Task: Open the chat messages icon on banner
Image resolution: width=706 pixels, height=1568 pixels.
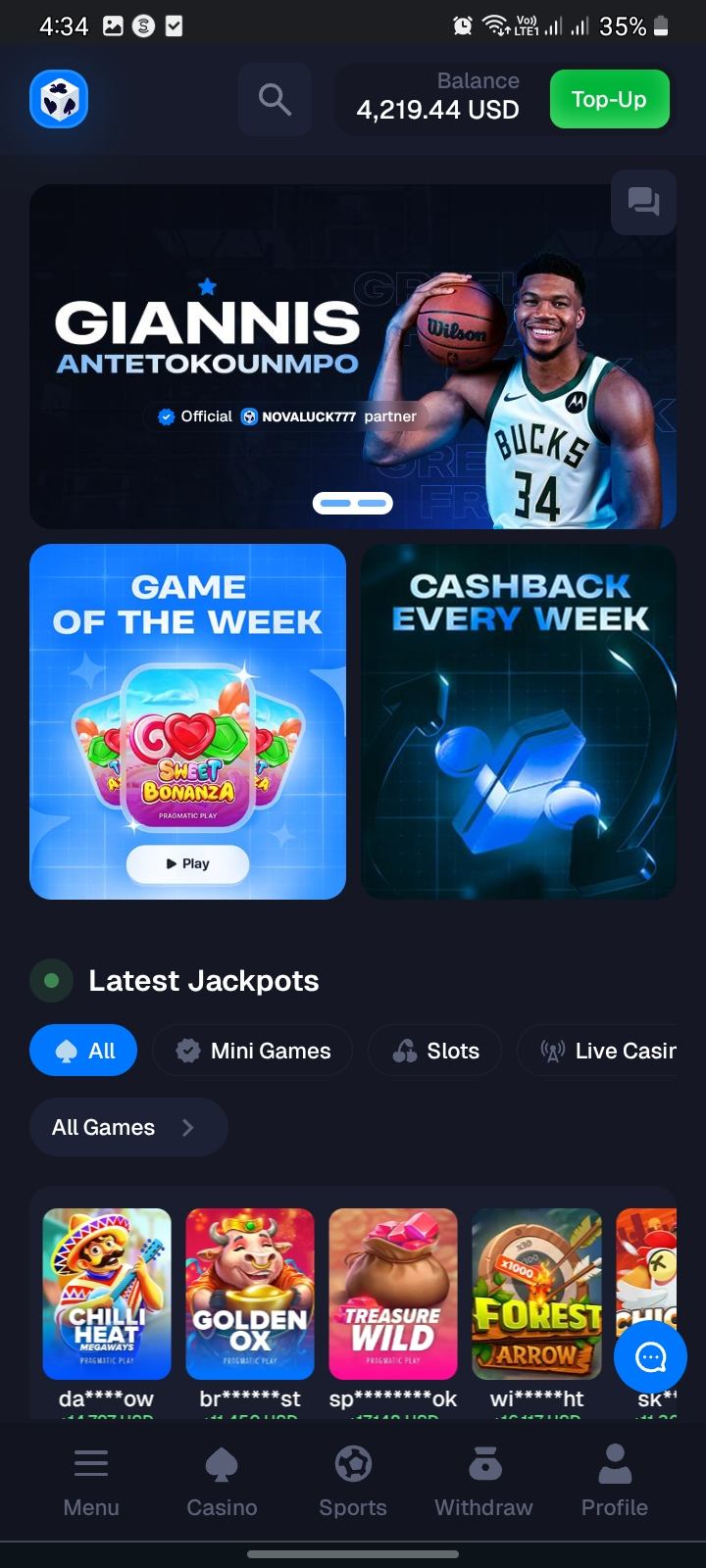Action: 643,202
